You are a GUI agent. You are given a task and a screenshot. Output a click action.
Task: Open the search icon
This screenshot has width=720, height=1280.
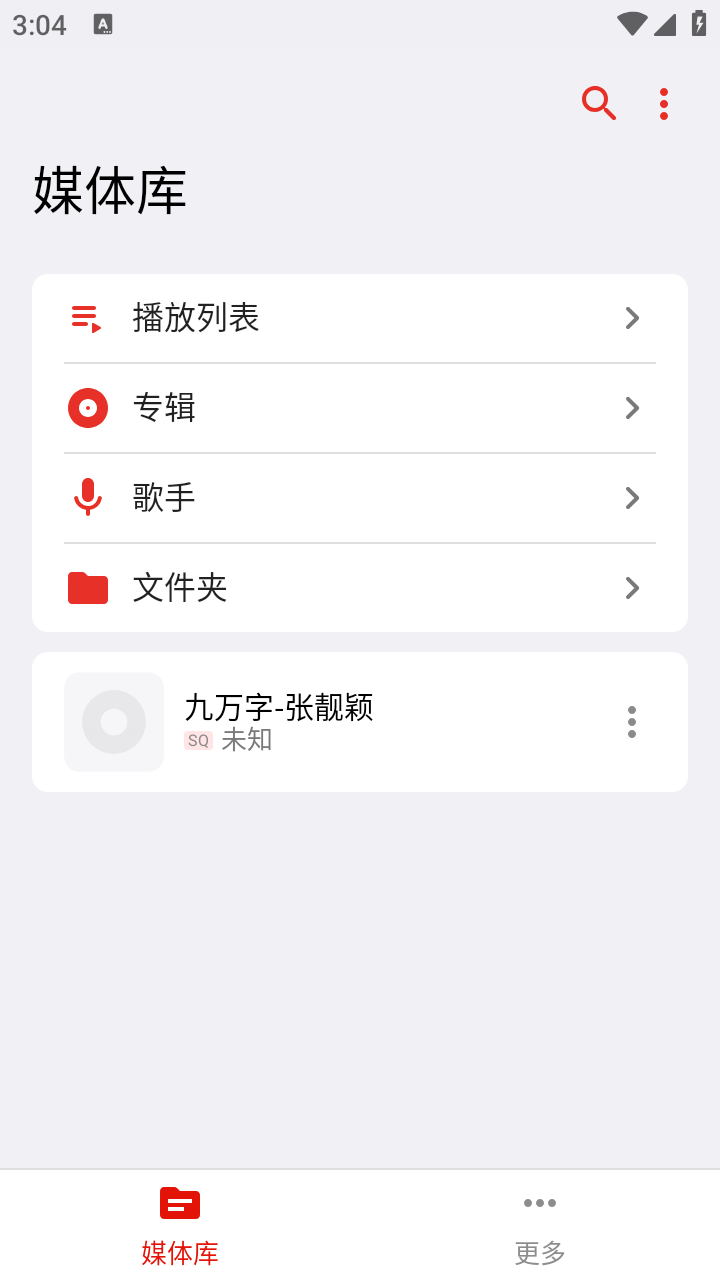click(599, 103)
